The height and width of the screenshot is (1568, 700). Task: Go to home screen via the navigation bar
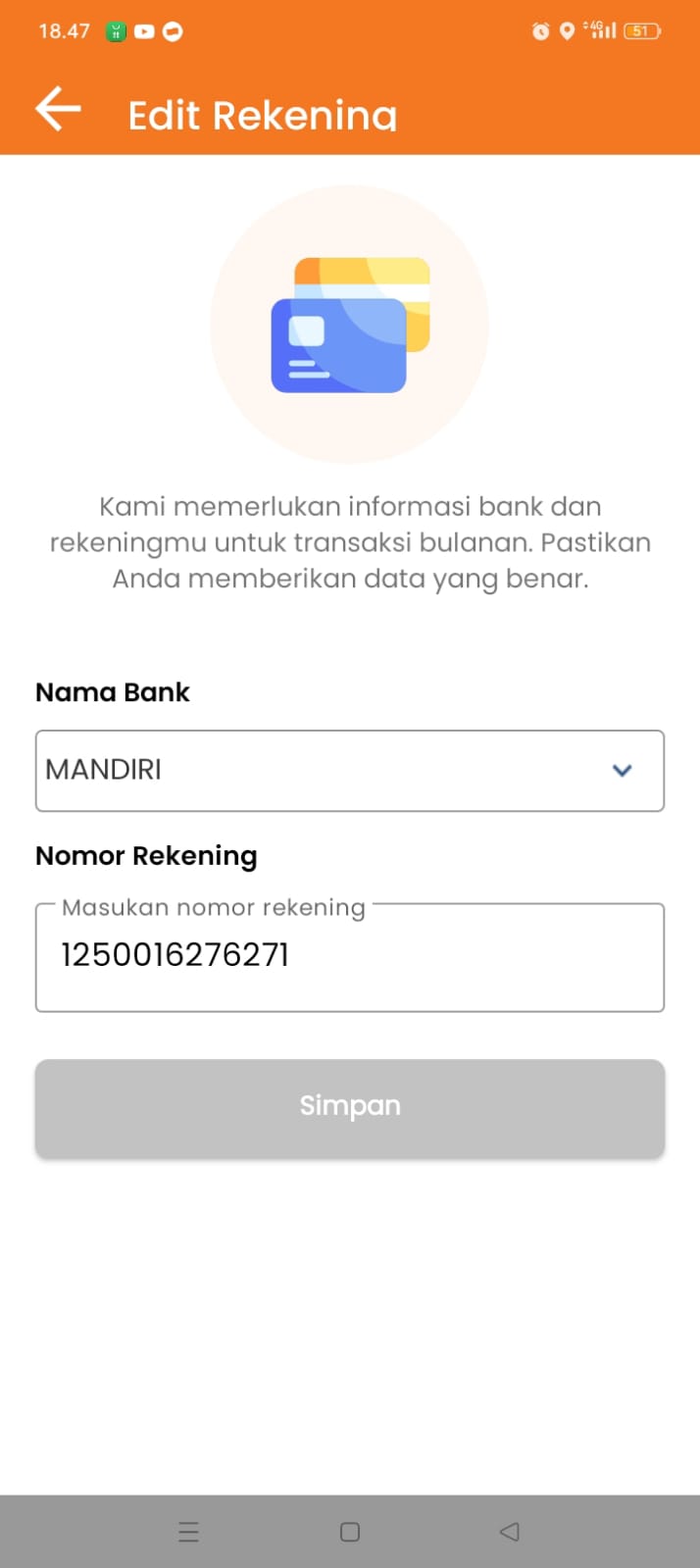click(x=350, y=1532)
